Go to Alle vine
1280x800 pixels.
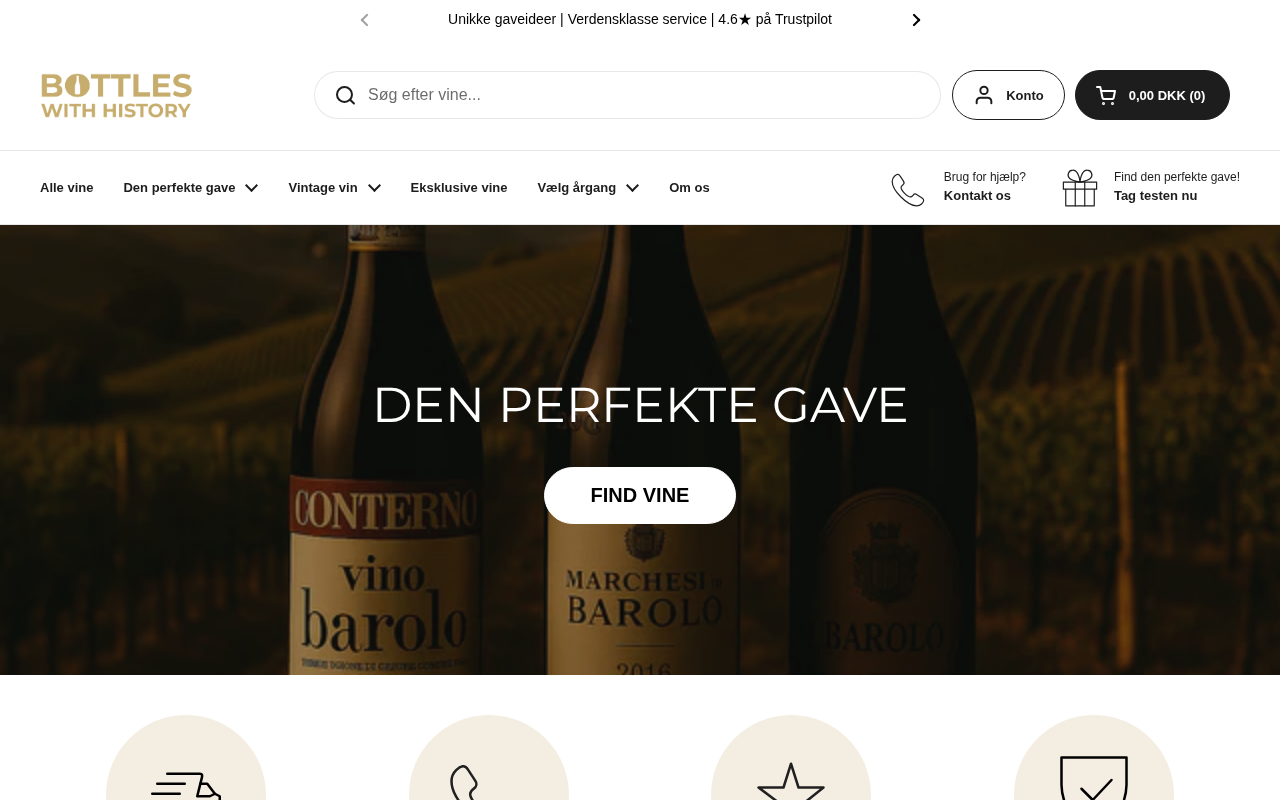pos(66,188)
